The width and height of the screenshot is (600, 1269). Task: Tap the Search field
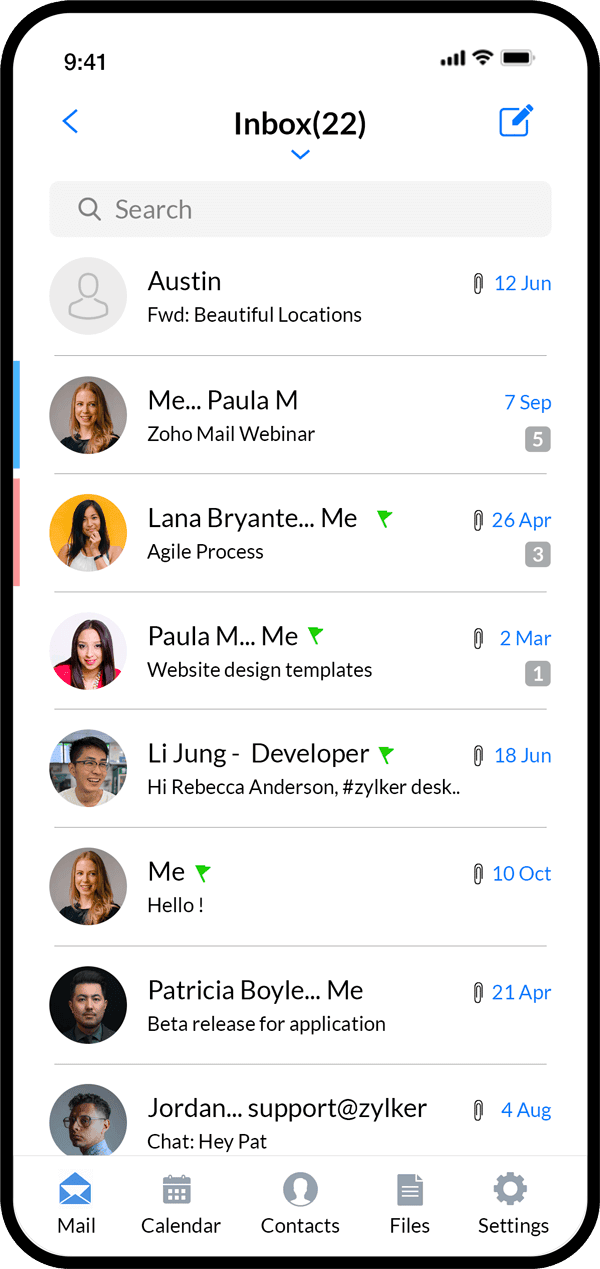pyautogui.click(x=300, y=209)
